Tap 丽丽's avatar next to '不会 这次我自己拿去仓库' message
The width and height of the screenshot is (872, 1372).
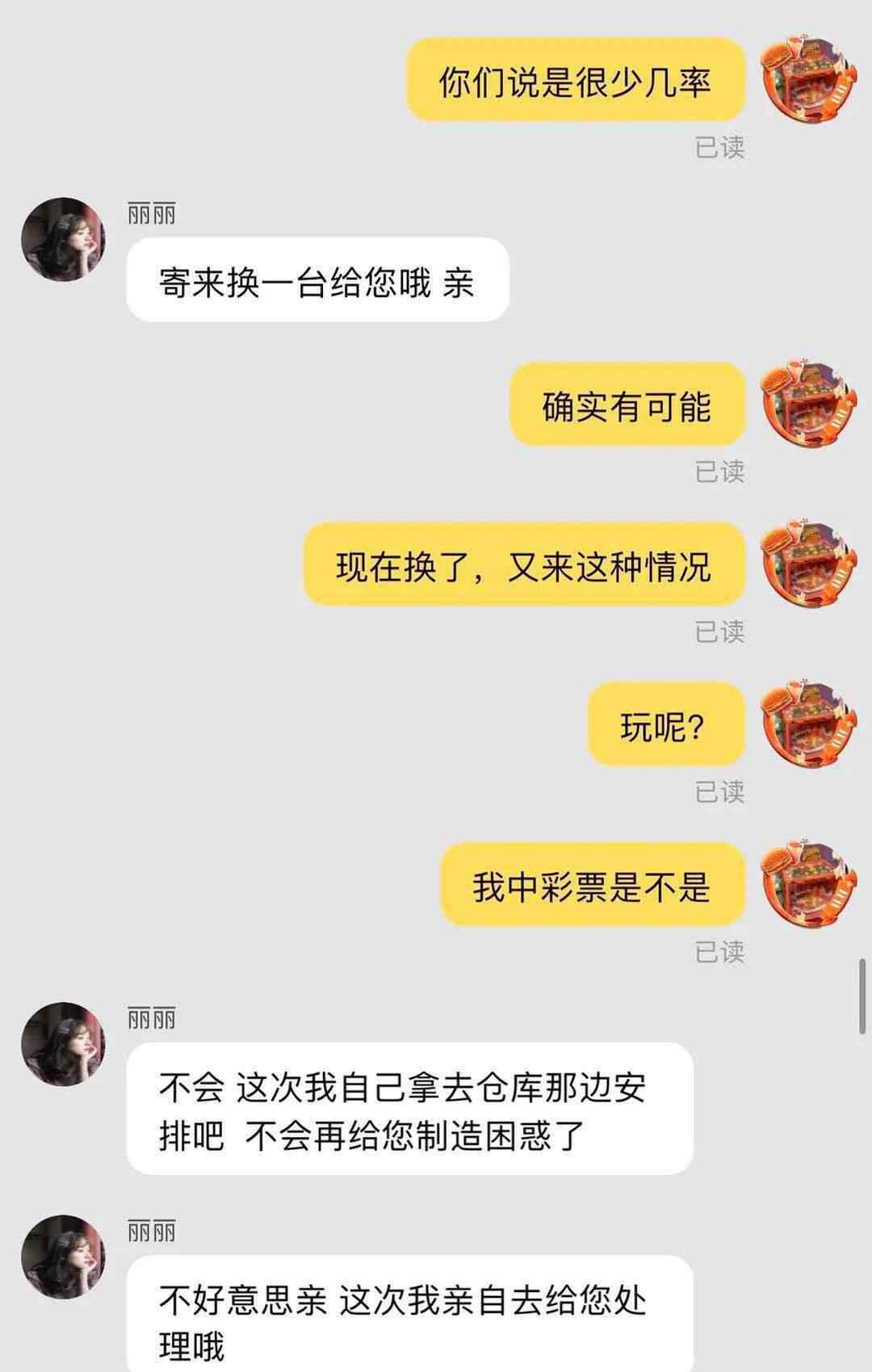tap(63, 1044)
